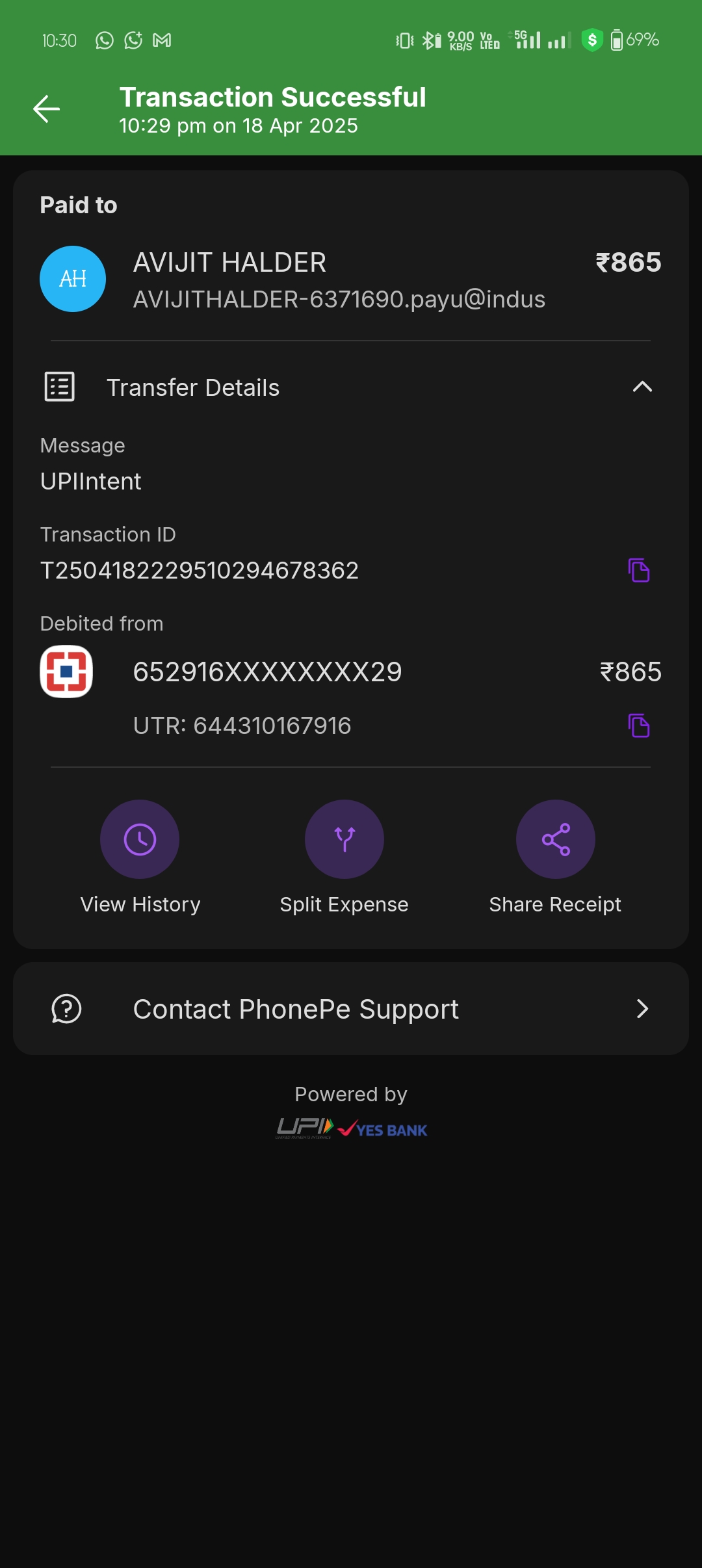
Task: Select Split Expense
Action: coord(344,839)
